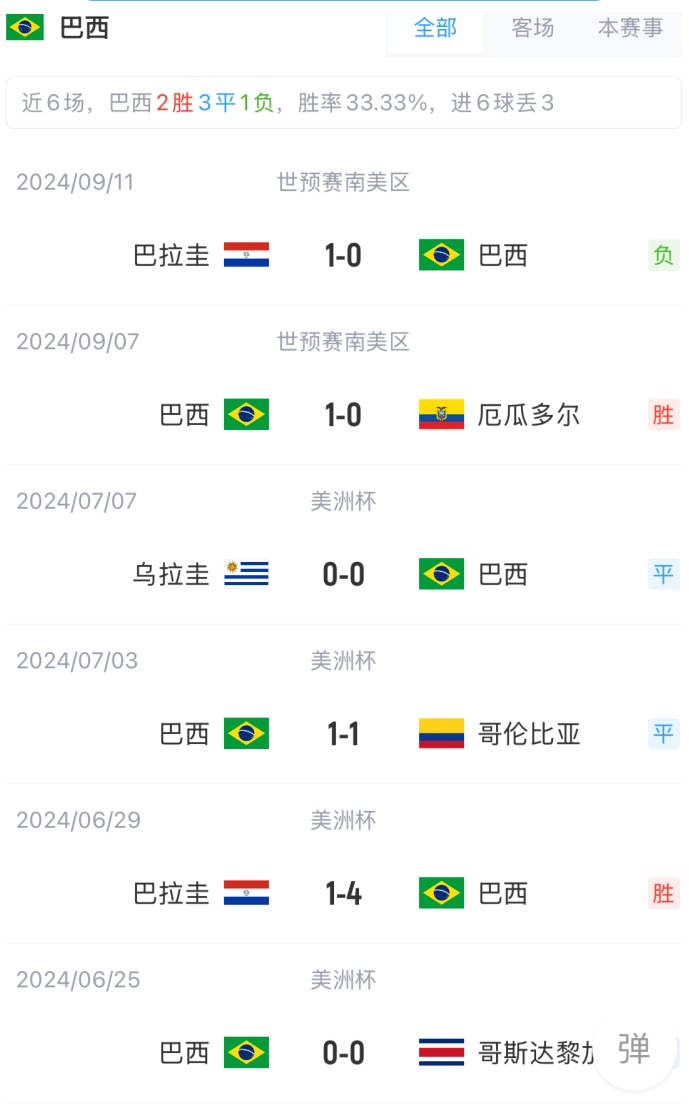Open the 乌拉圭 vs 巴西 match

tap(343, 575)
